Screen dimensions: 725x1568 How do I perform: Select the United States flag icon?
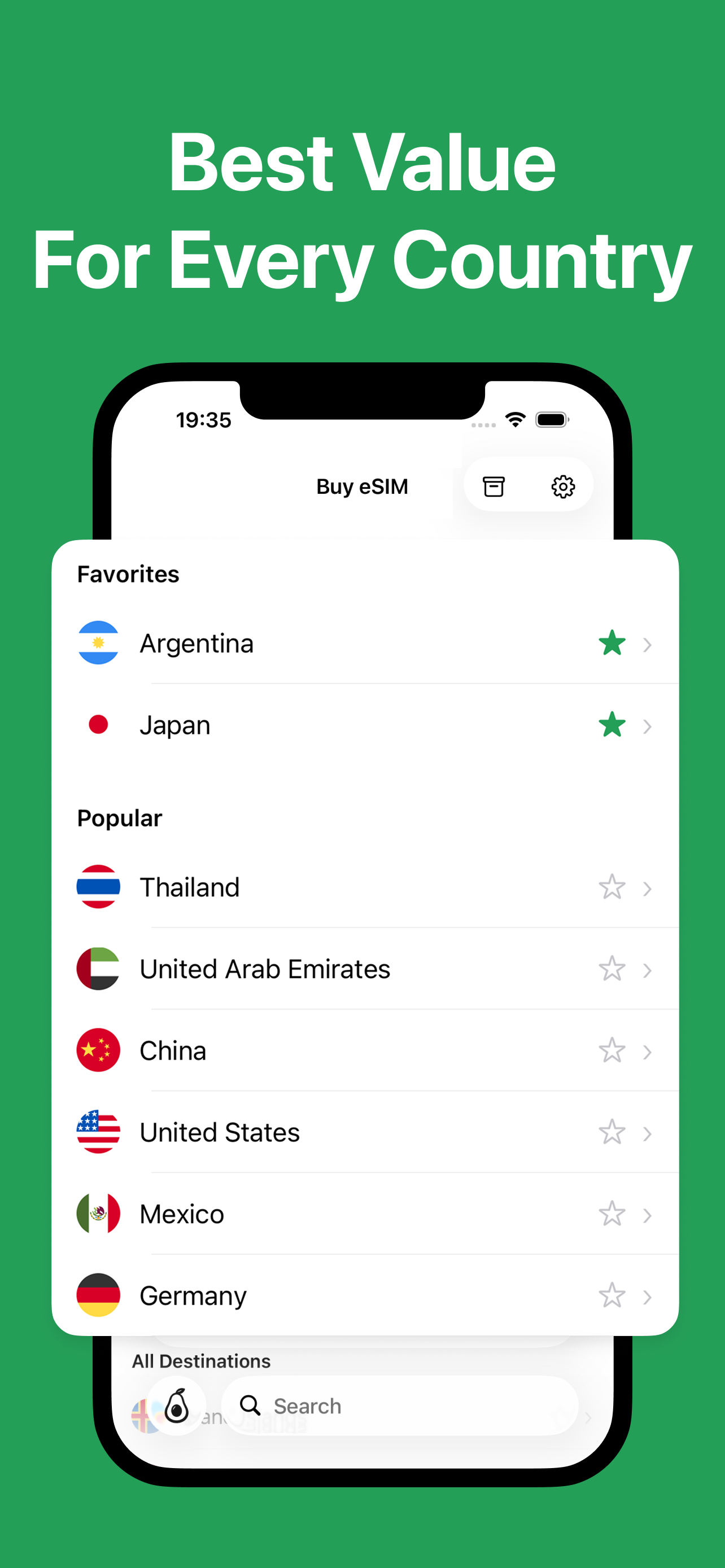(x=99, y=1133)
